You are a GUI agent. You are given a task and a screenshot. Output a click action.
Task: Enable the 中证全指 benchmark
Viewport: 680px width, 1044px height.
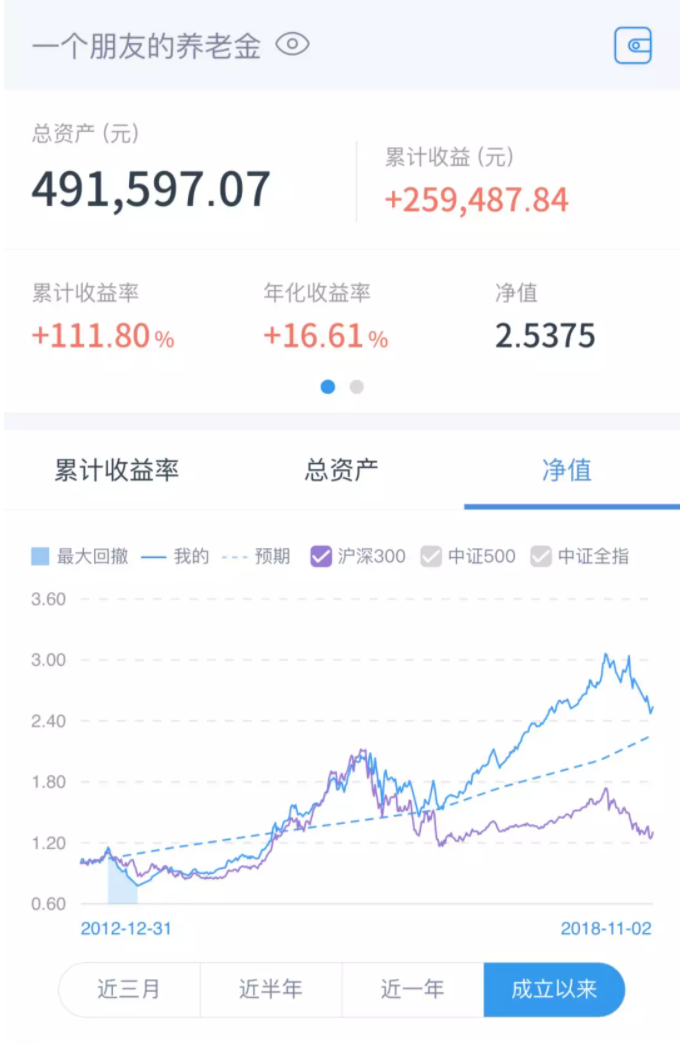pos(541,557)
